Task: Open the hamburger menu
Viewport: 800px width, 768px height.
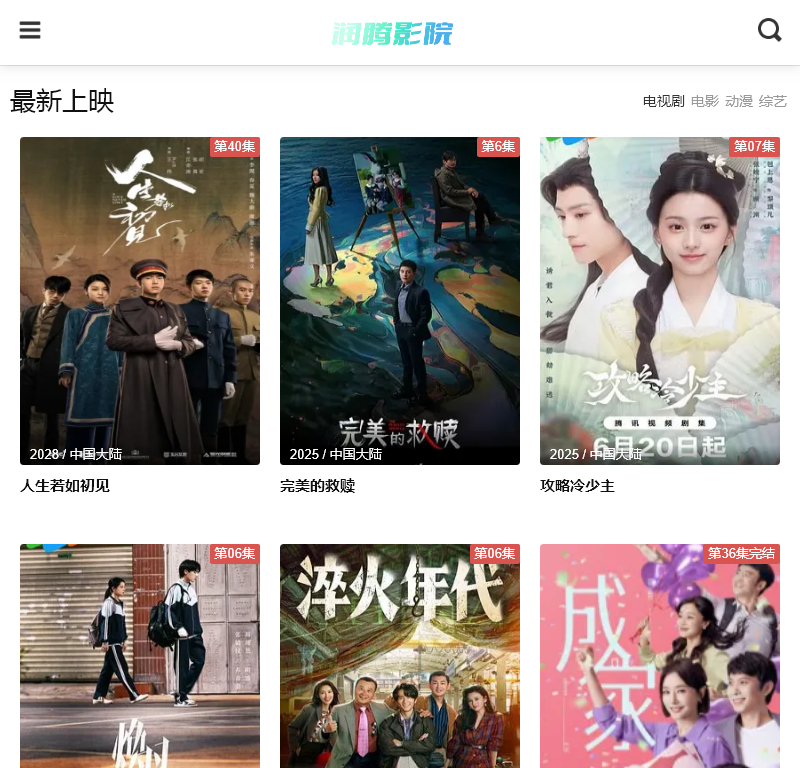Action: point(30,30)
